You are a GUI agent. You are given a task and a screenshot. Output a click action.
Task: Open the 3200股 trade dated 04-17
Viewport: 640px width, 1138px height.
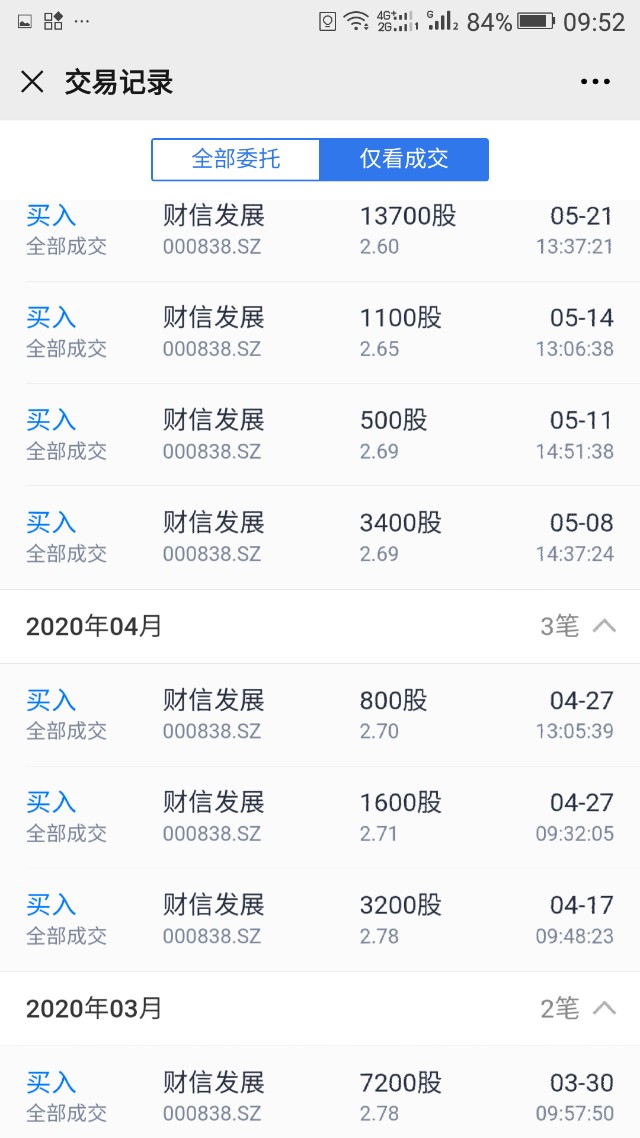pyautogui.click(x=320, y=920)
